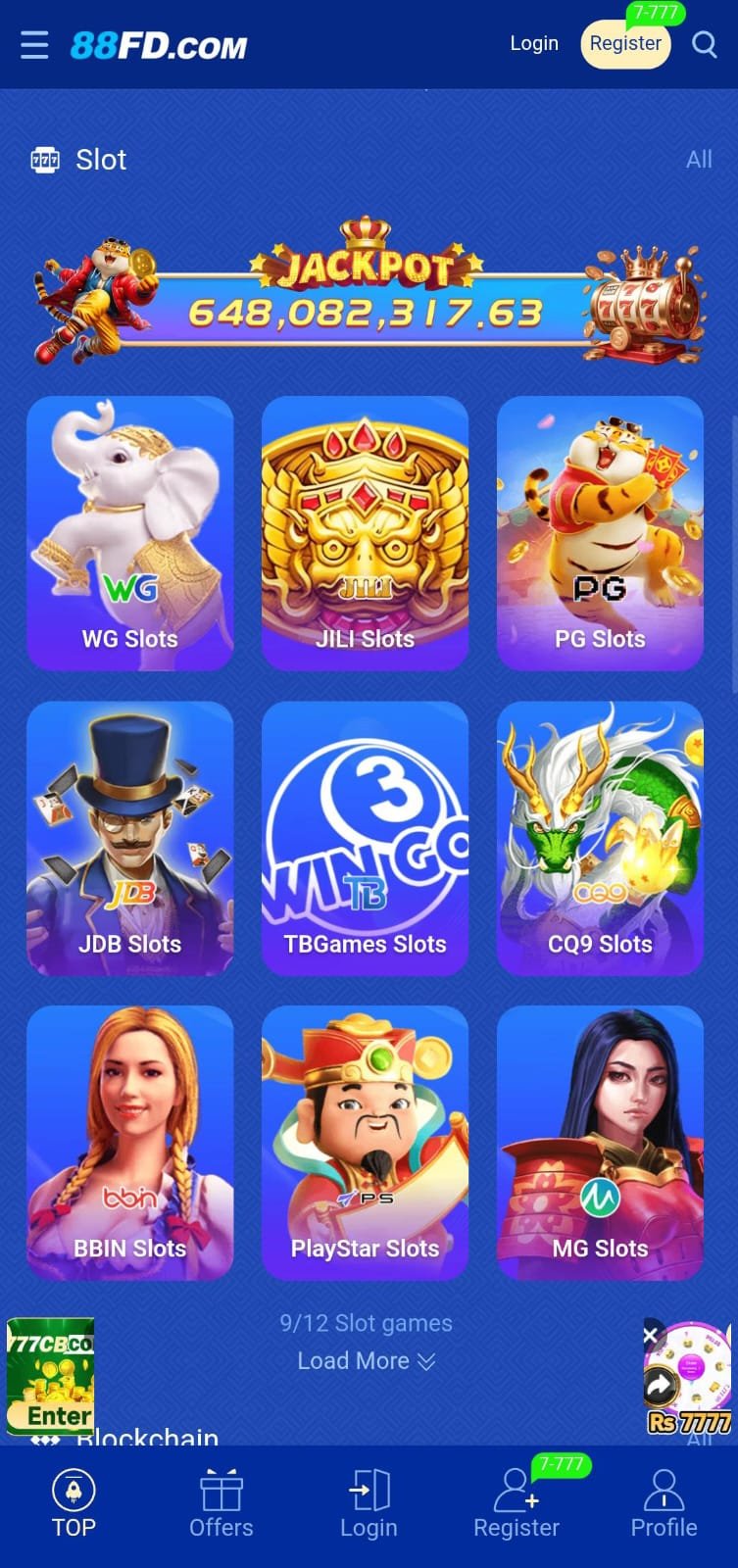Tap the Login door icon in bottom bar

click(369, 1491)
